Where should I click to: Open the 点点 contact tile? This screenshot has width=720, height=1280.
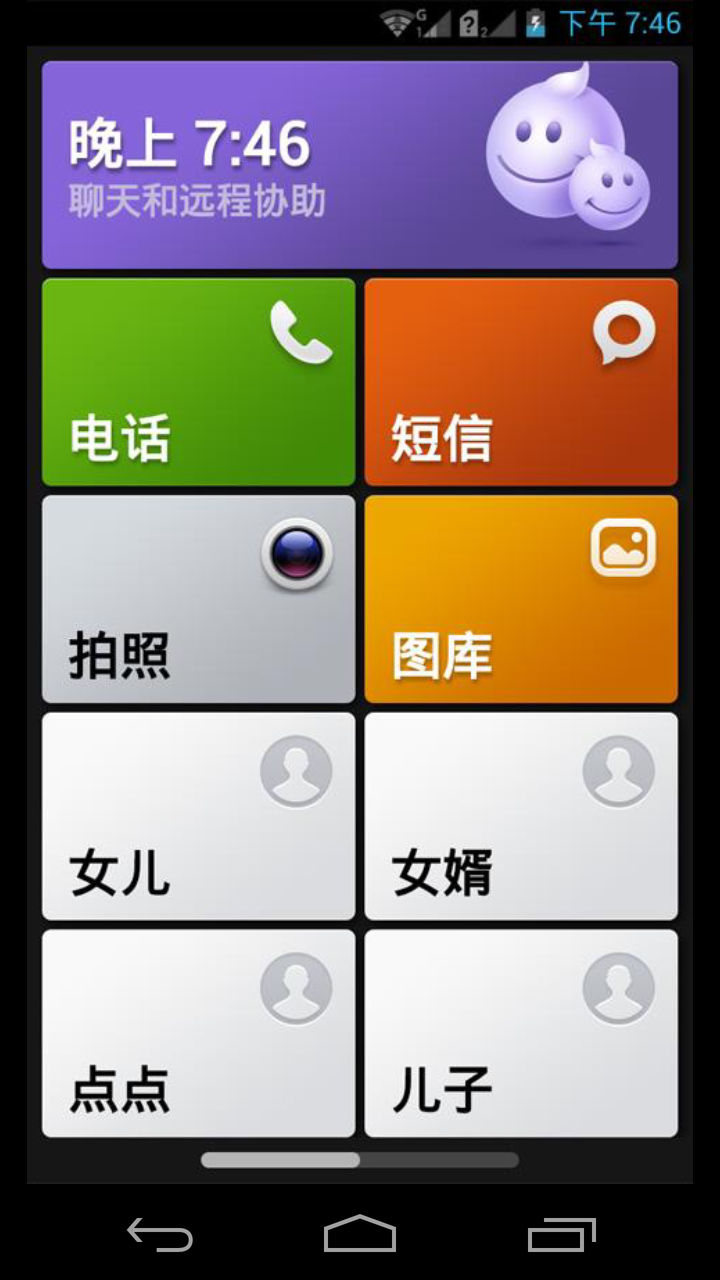tap(198, 1033)
